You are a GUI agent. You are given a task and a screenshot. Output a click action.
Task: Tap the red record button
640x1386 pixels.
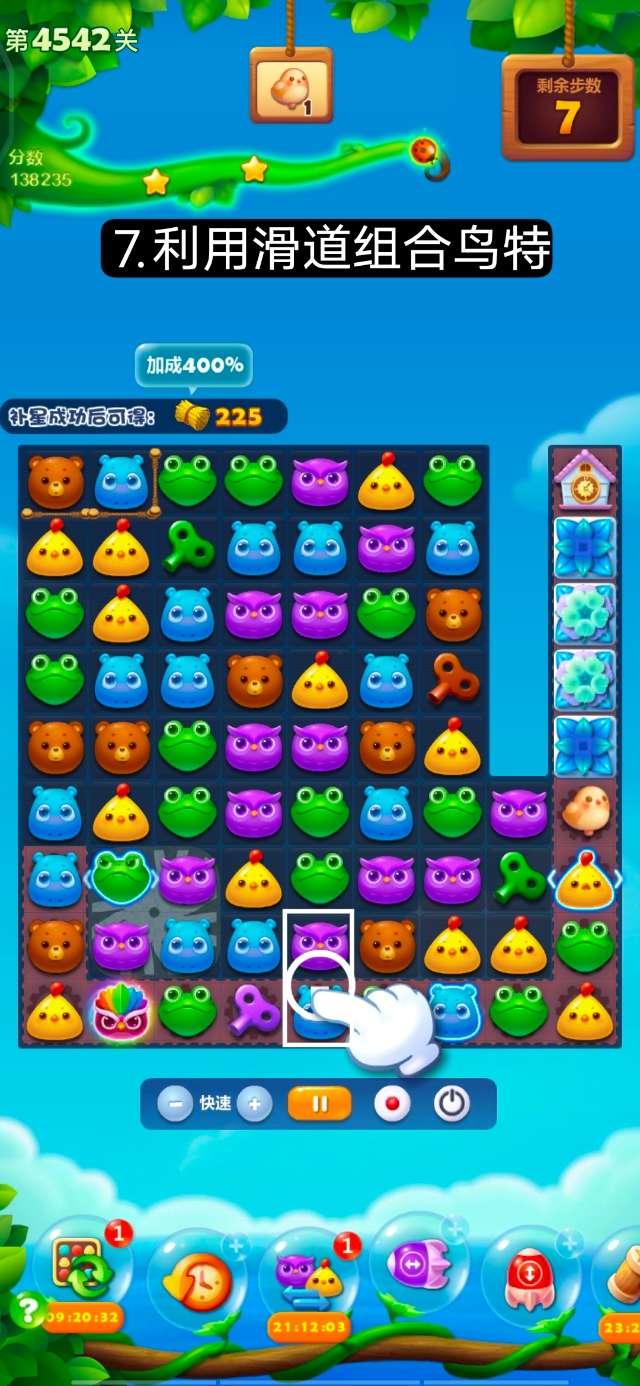[392, 1104]
